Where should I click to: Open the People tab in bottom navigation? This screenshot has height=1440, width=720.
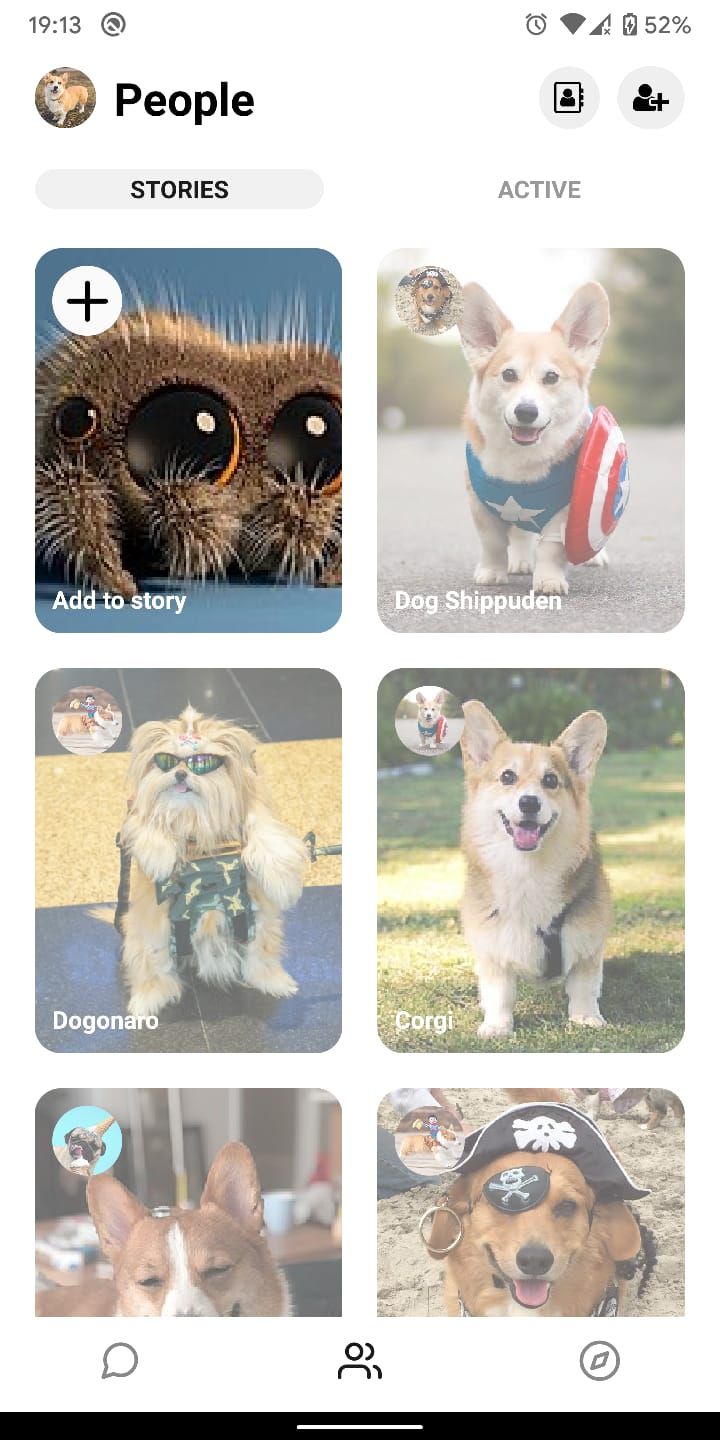[x=360, y=1361]
